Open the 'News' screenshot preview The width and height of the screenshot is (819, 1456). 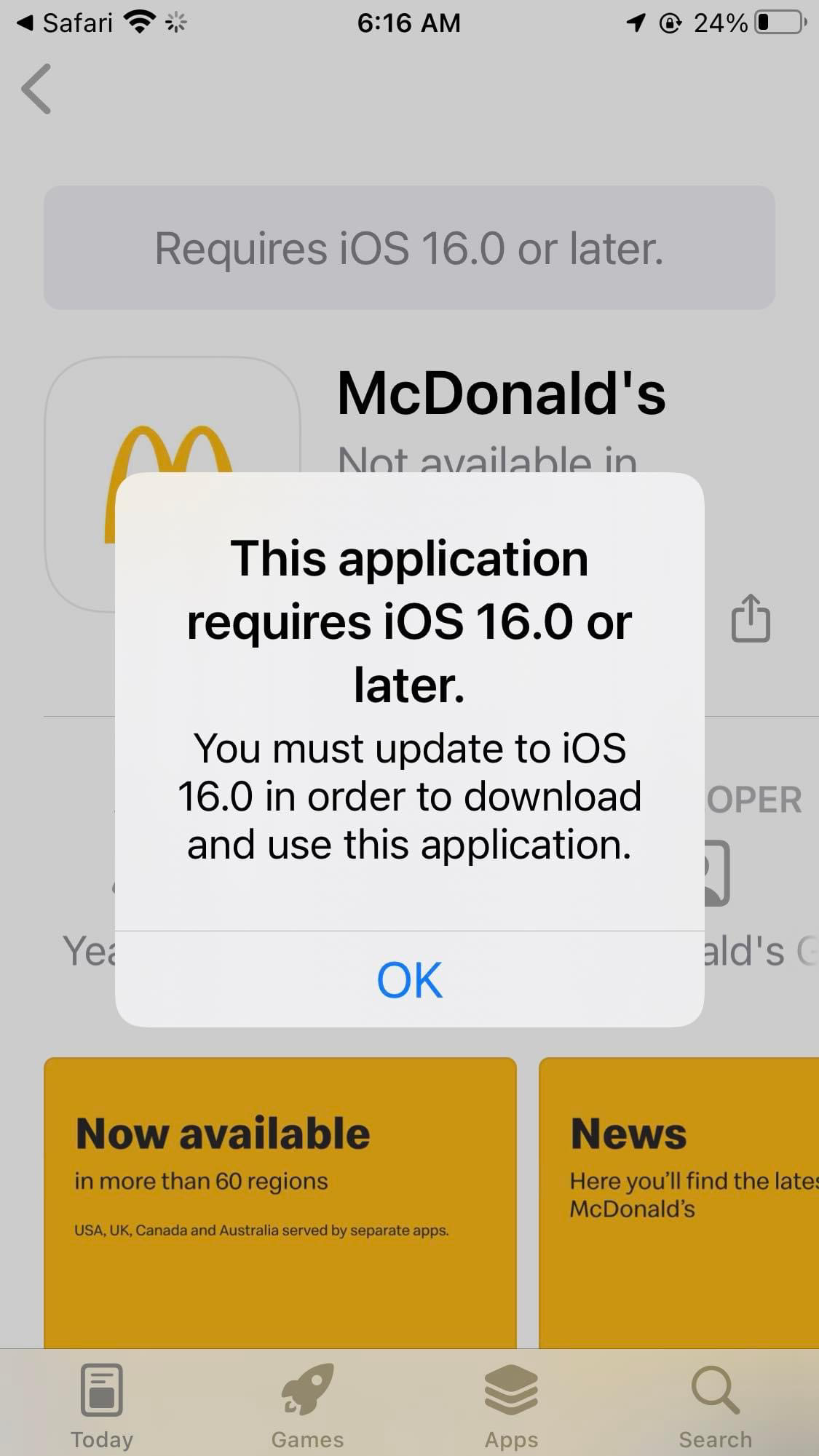(678, 1203)
